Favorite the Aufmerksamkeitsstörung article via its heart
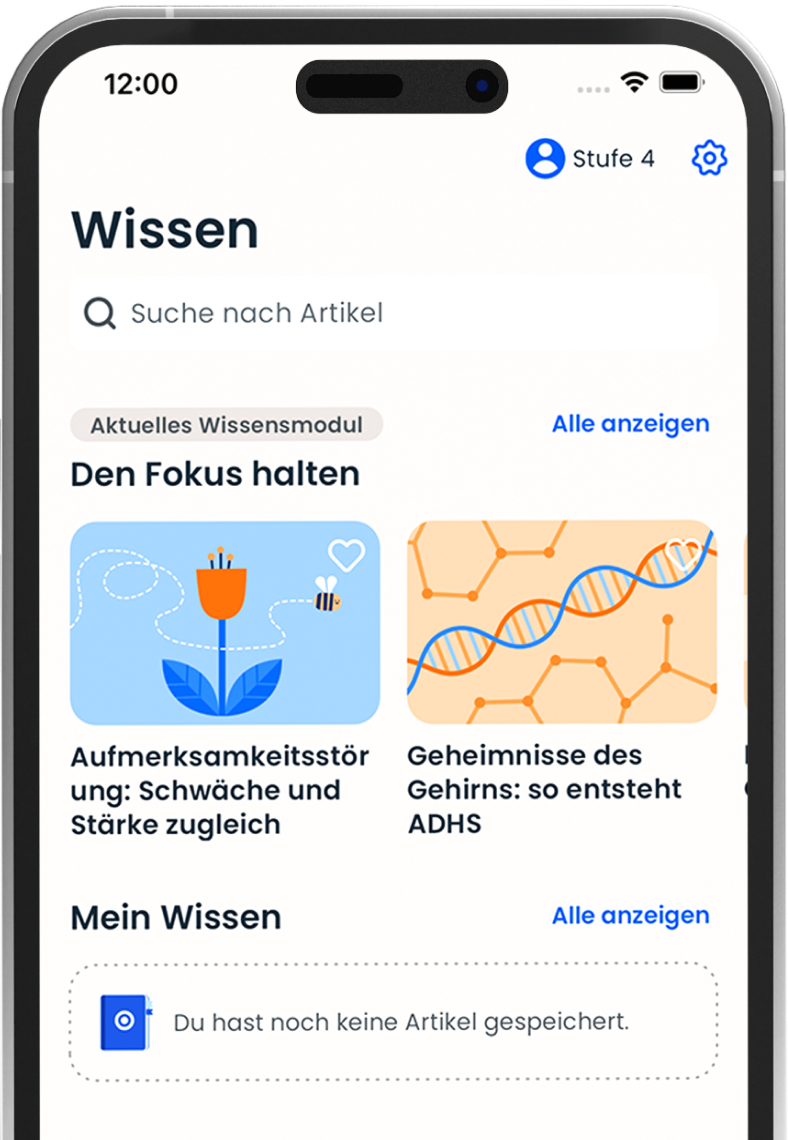Screen dimensions: 788x1140 (347, 556)
